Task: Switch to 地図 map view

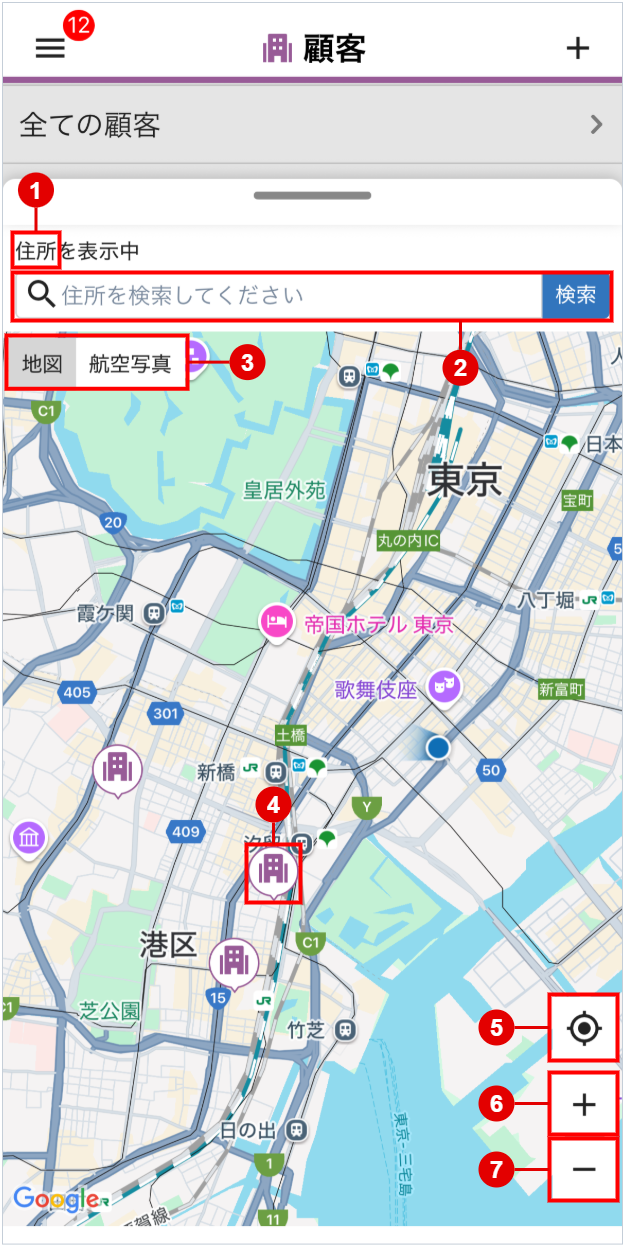Action: (43, 363)
